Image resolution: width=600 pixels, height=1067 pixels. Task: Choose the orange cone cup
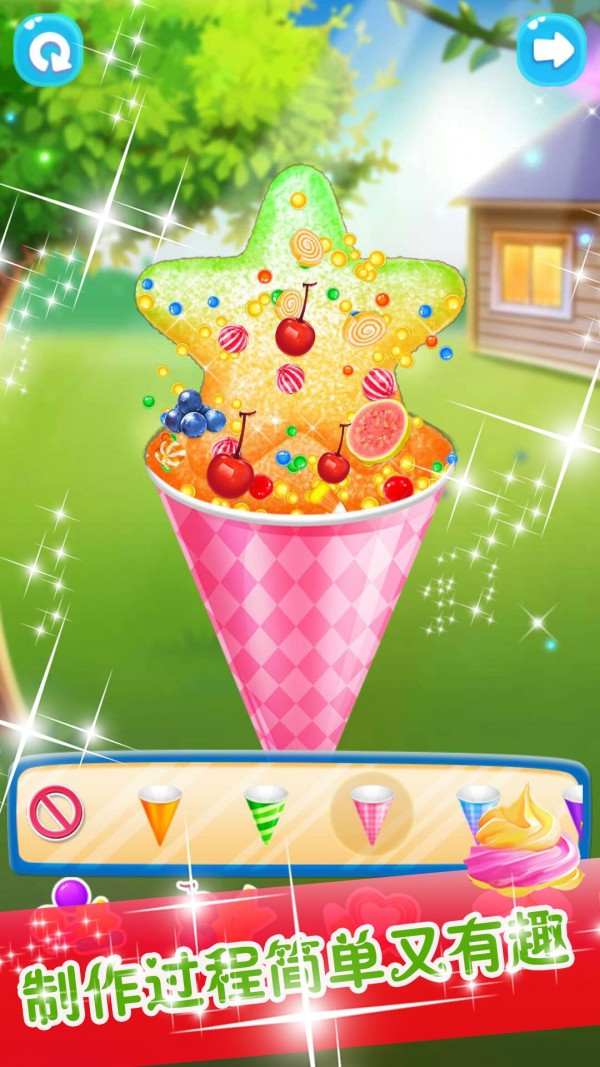click(x=160, y=814)
